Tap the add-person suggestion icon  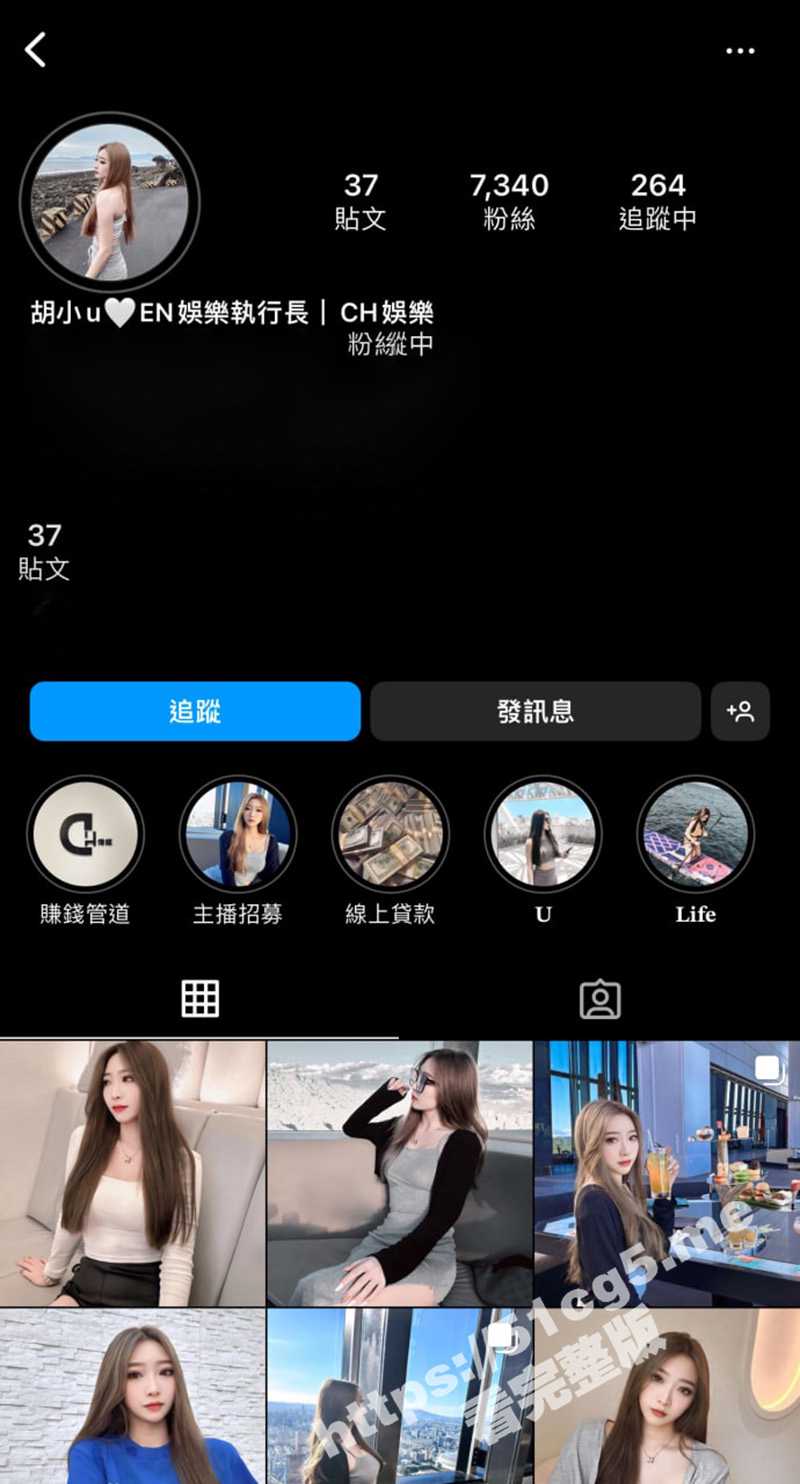[741, 711]
